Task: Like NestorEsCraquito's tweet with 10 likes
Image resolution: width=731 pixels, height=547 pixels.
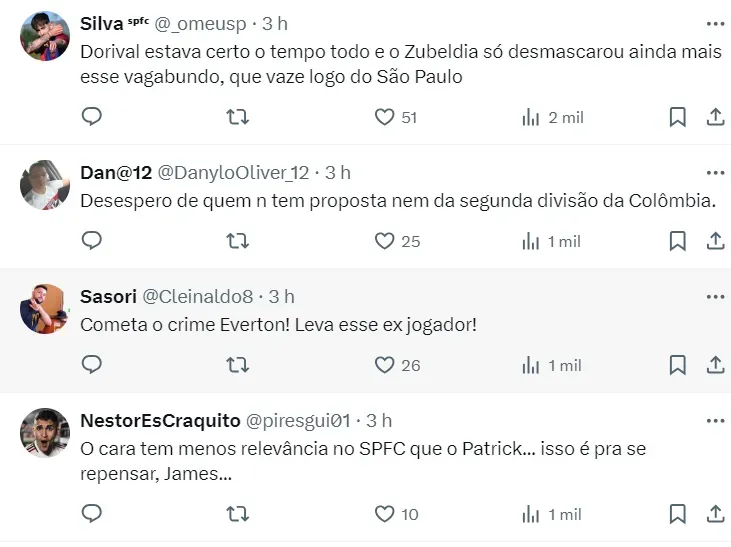Action: (384, 514)
